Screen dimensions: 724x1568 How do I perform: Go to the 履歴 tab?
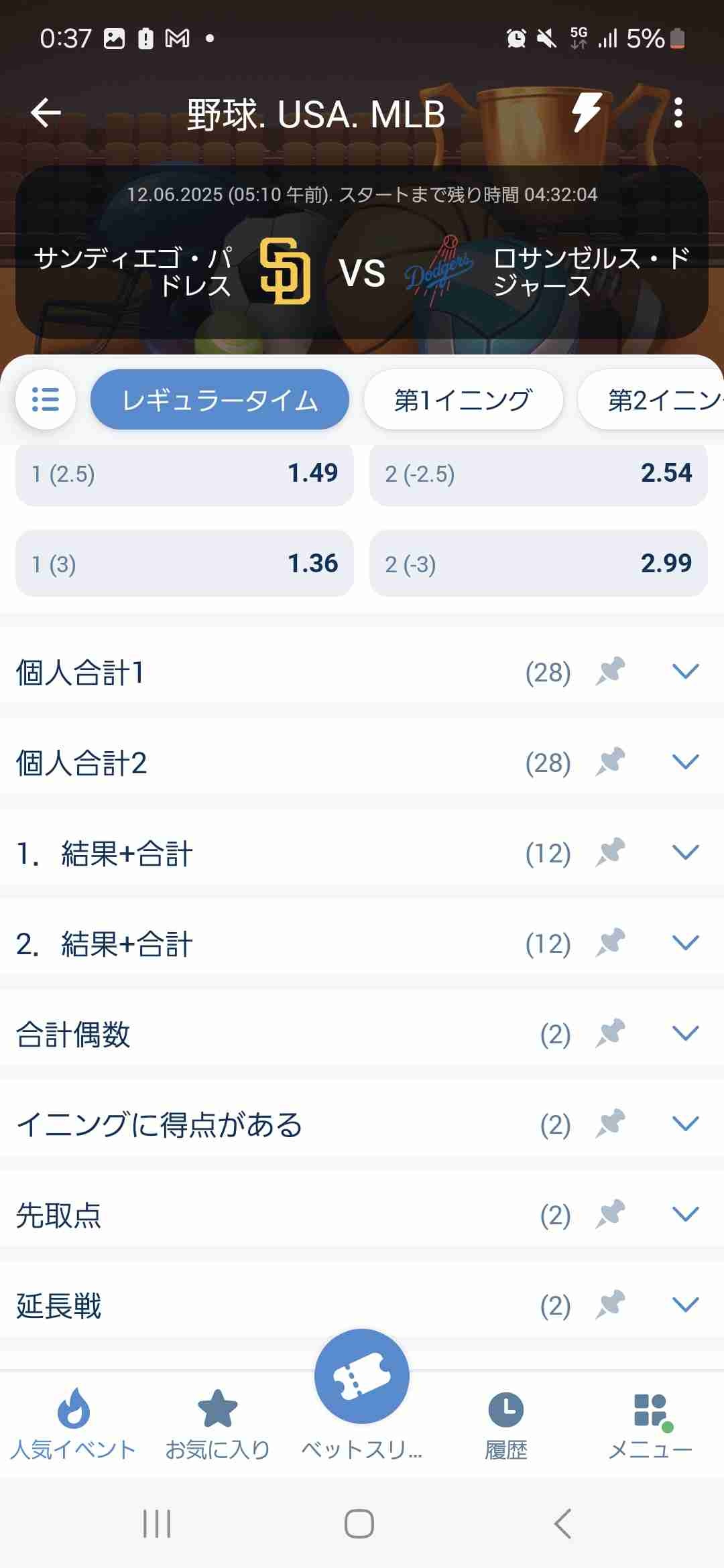coord(506,1423)
